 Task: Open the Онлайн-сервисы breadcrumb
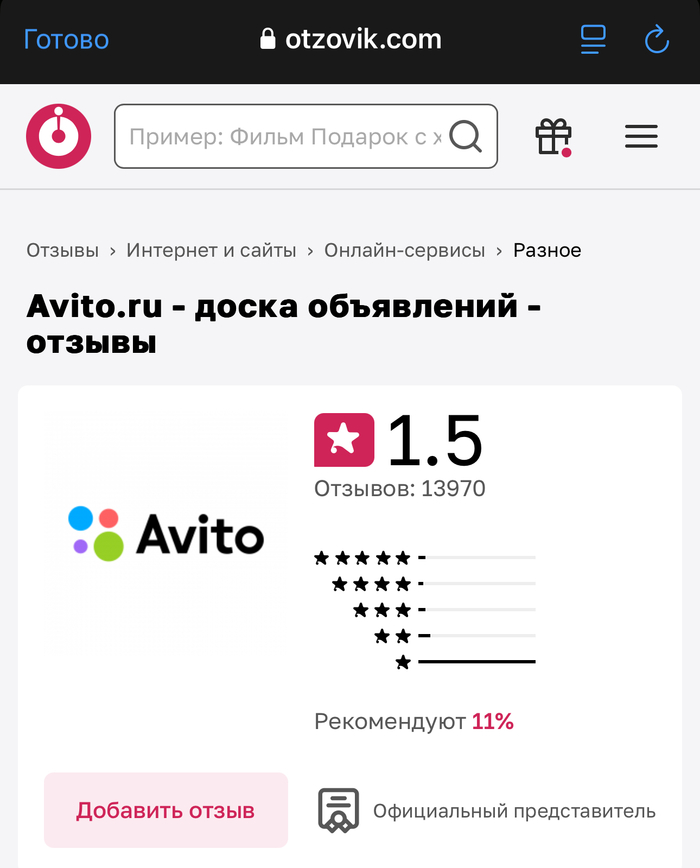[404, 250]
